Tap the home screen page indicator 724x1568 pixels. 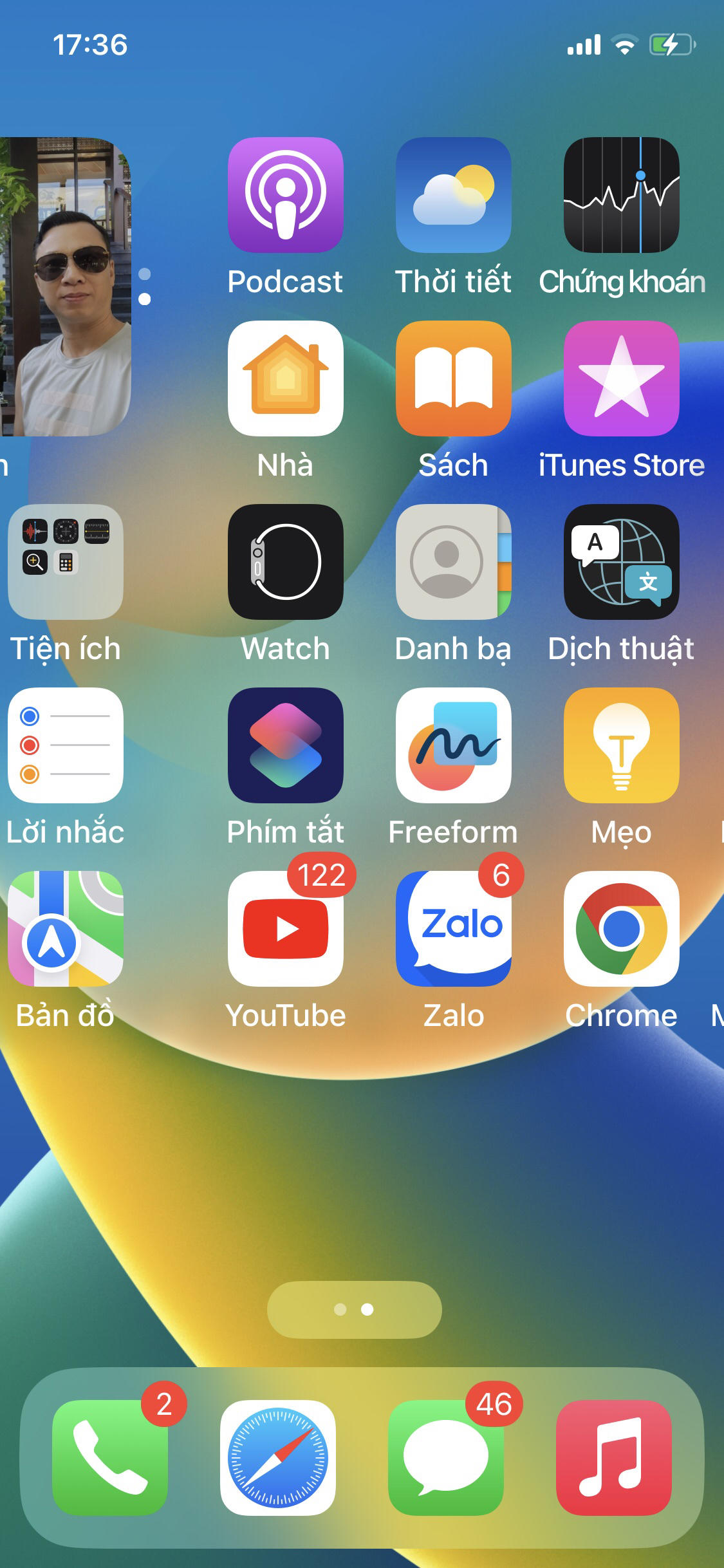pos(355,1309)
